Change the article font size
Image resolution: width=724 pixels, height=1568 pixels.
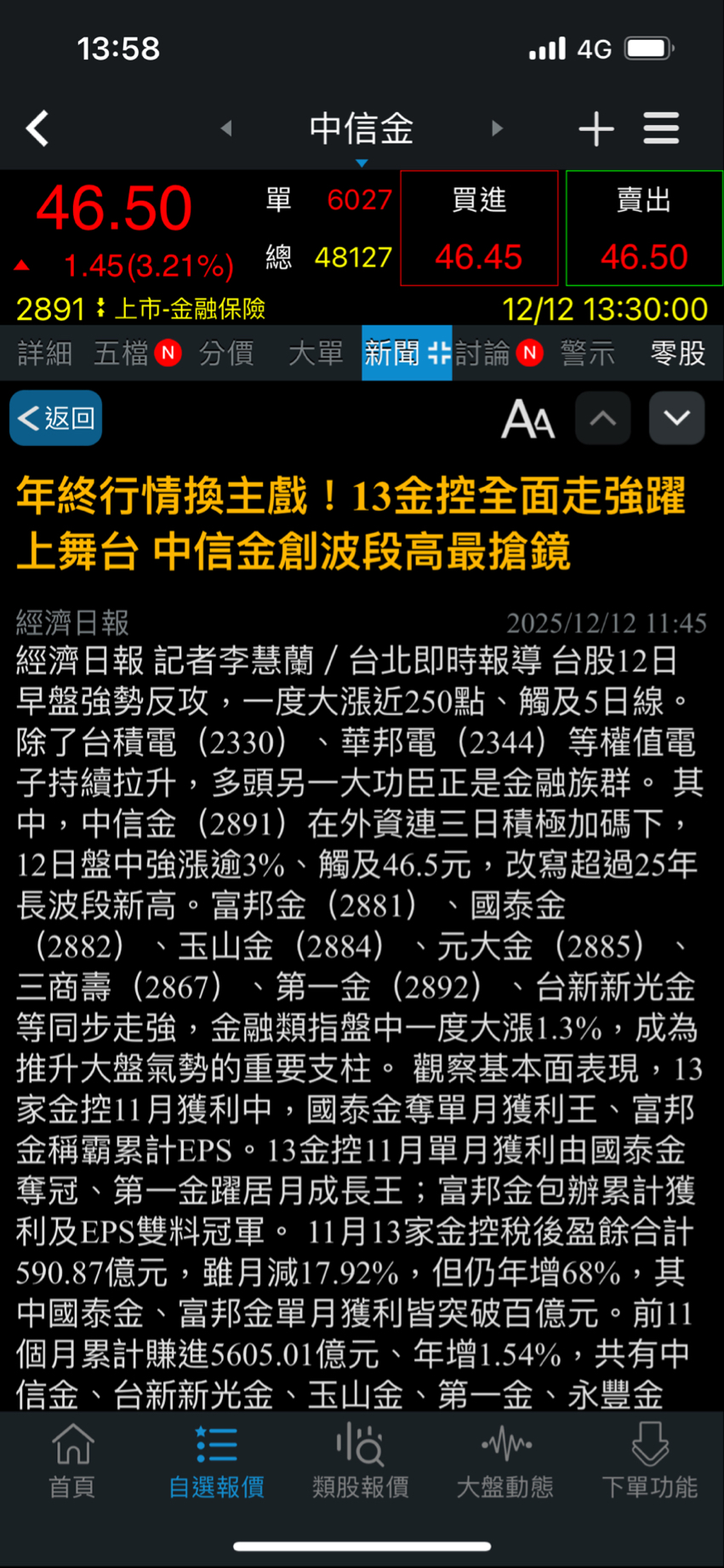pos(528,419)
